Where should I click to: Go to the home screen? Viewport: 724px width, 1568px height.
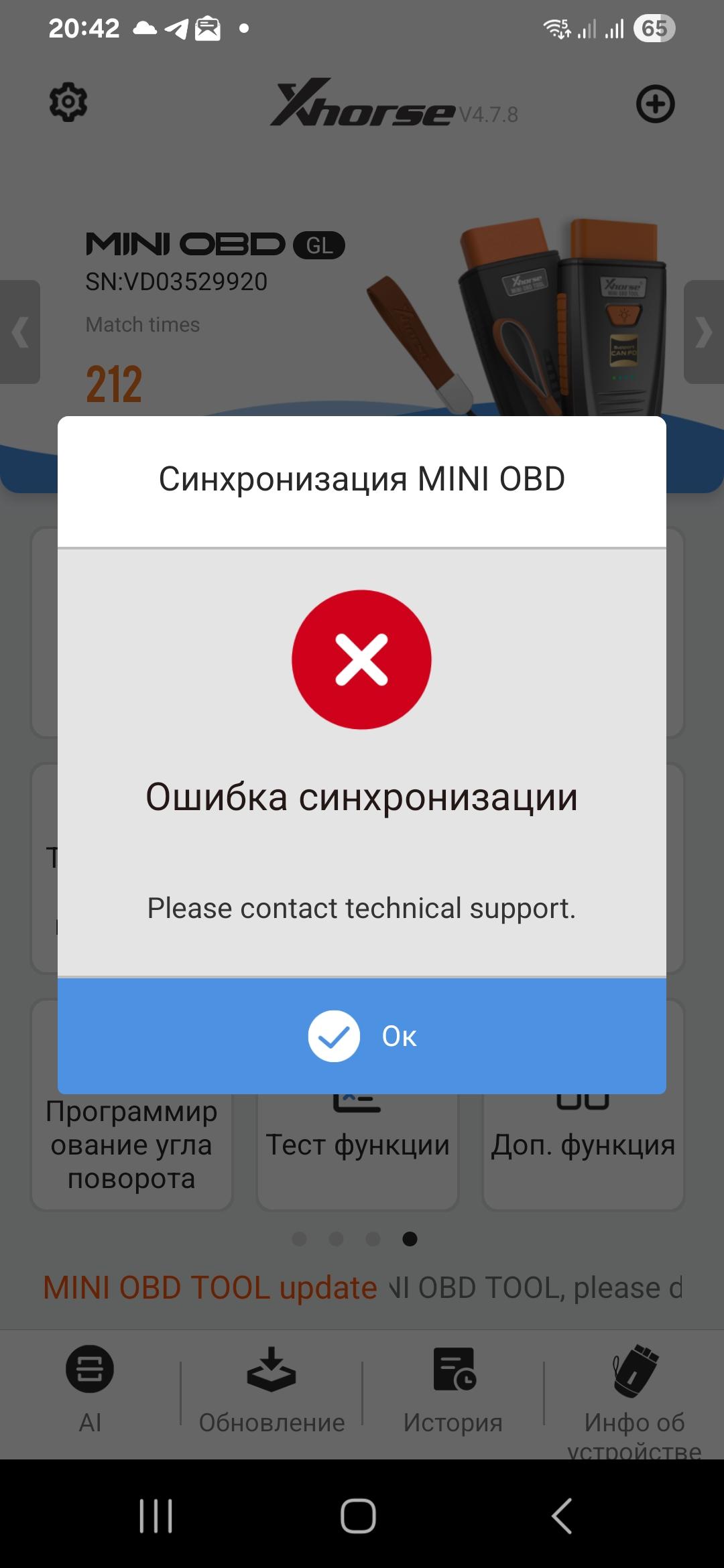click(x=358, y=1516)
